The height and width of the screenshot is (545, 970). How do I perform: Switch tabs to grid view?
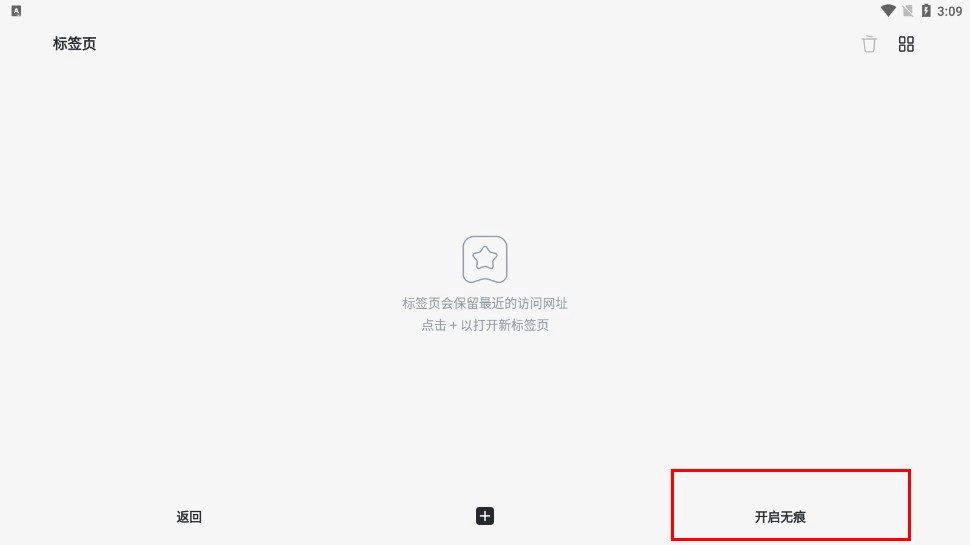(906, 44)
